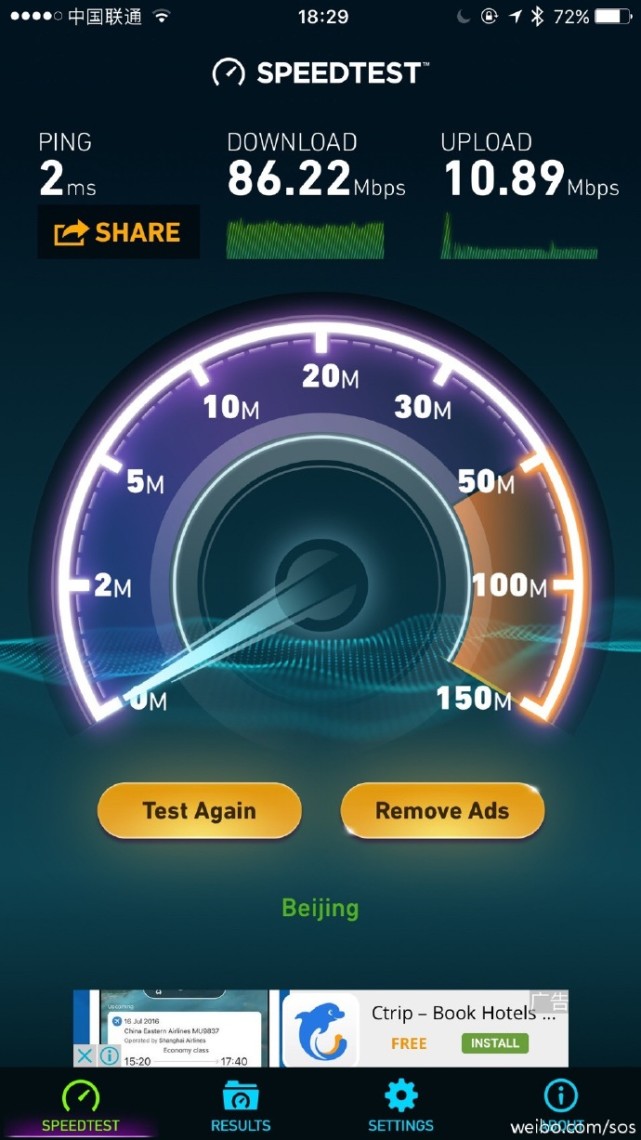Select the Speedtest tab
641x1140 pixels.
[x=80, y=1105]
